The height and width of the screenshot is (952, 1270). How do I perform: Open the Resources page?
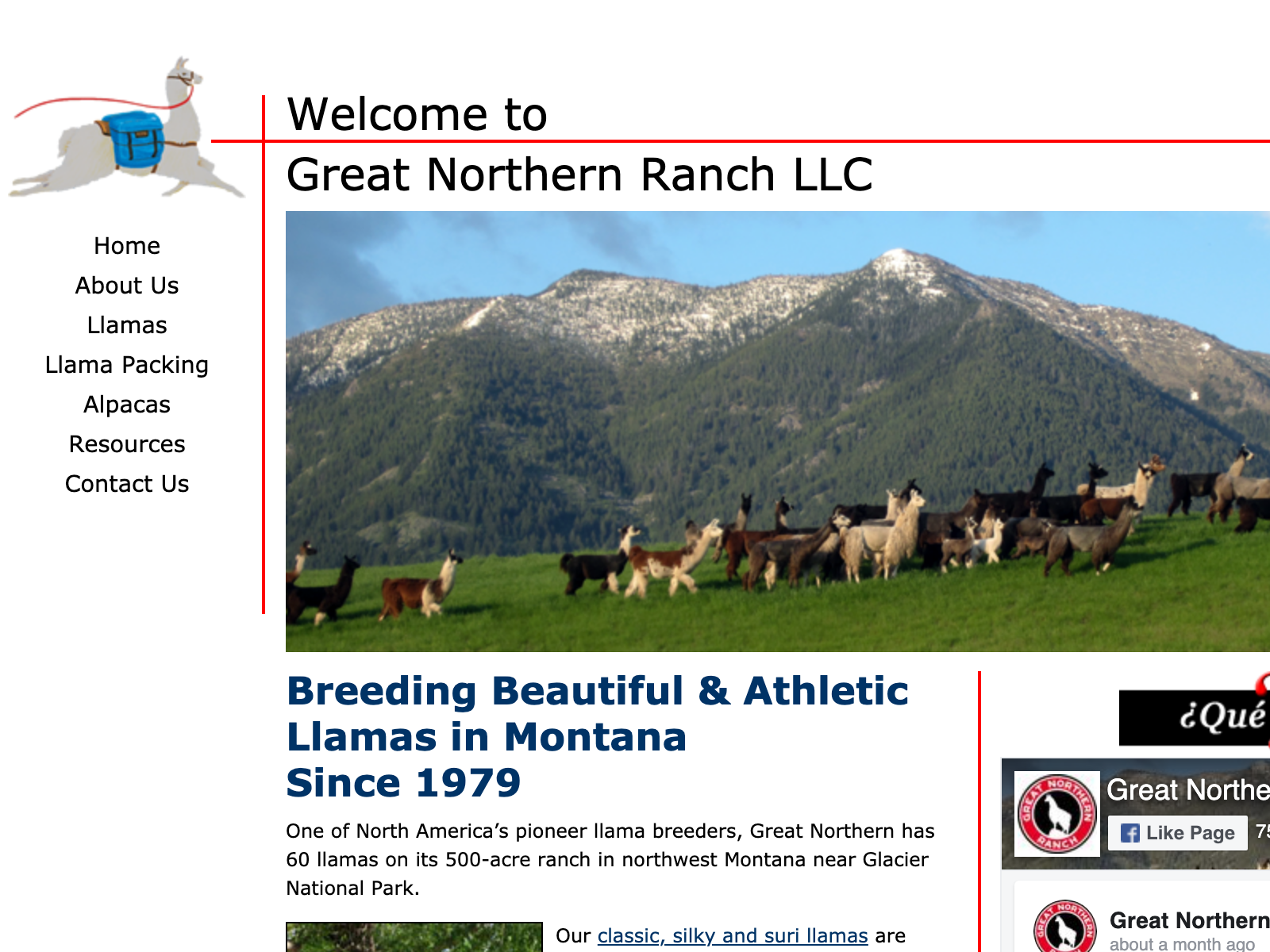click(127, 444)
